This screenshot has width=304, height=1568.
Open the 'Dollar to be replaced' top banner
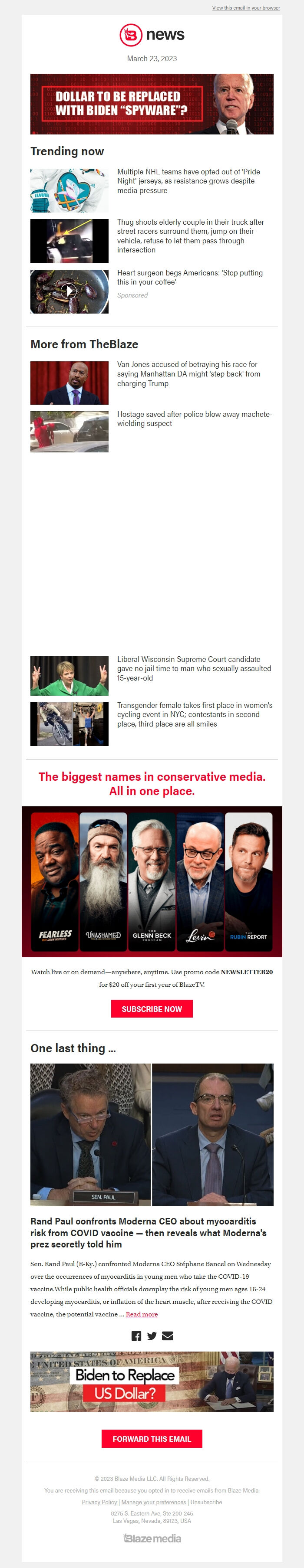(x=152, y=104)
